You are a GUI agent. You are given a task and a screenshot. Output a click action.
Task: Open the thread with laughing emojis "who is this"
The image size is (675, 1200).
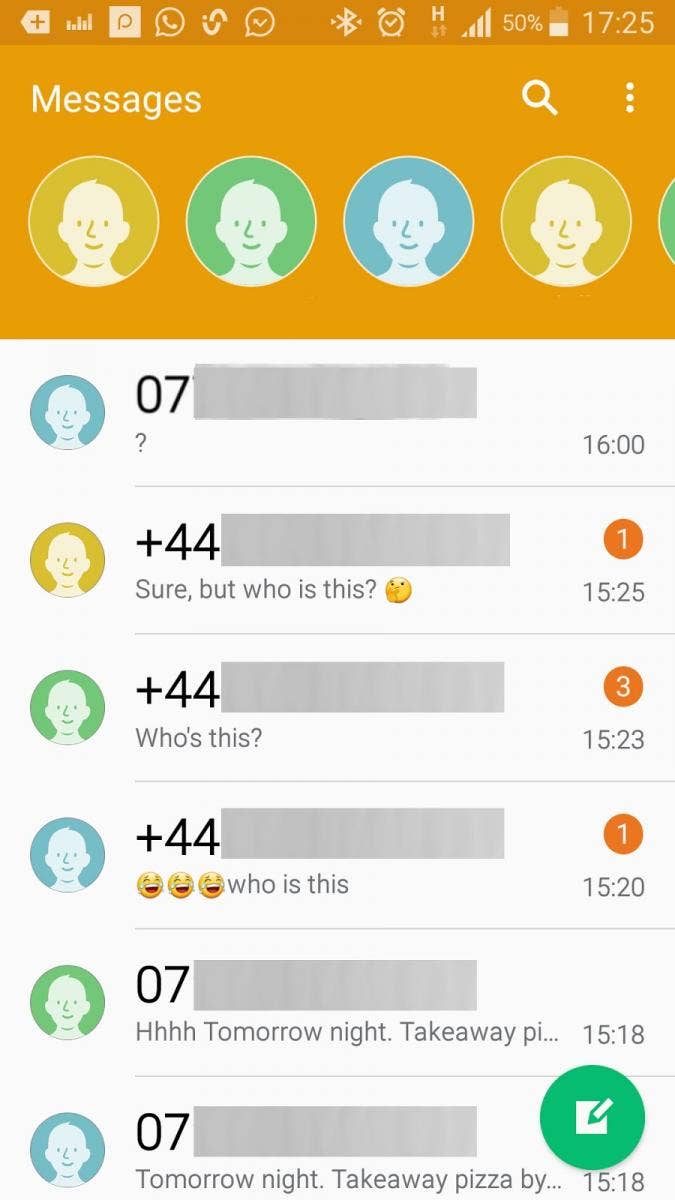(x=360, y=856)
